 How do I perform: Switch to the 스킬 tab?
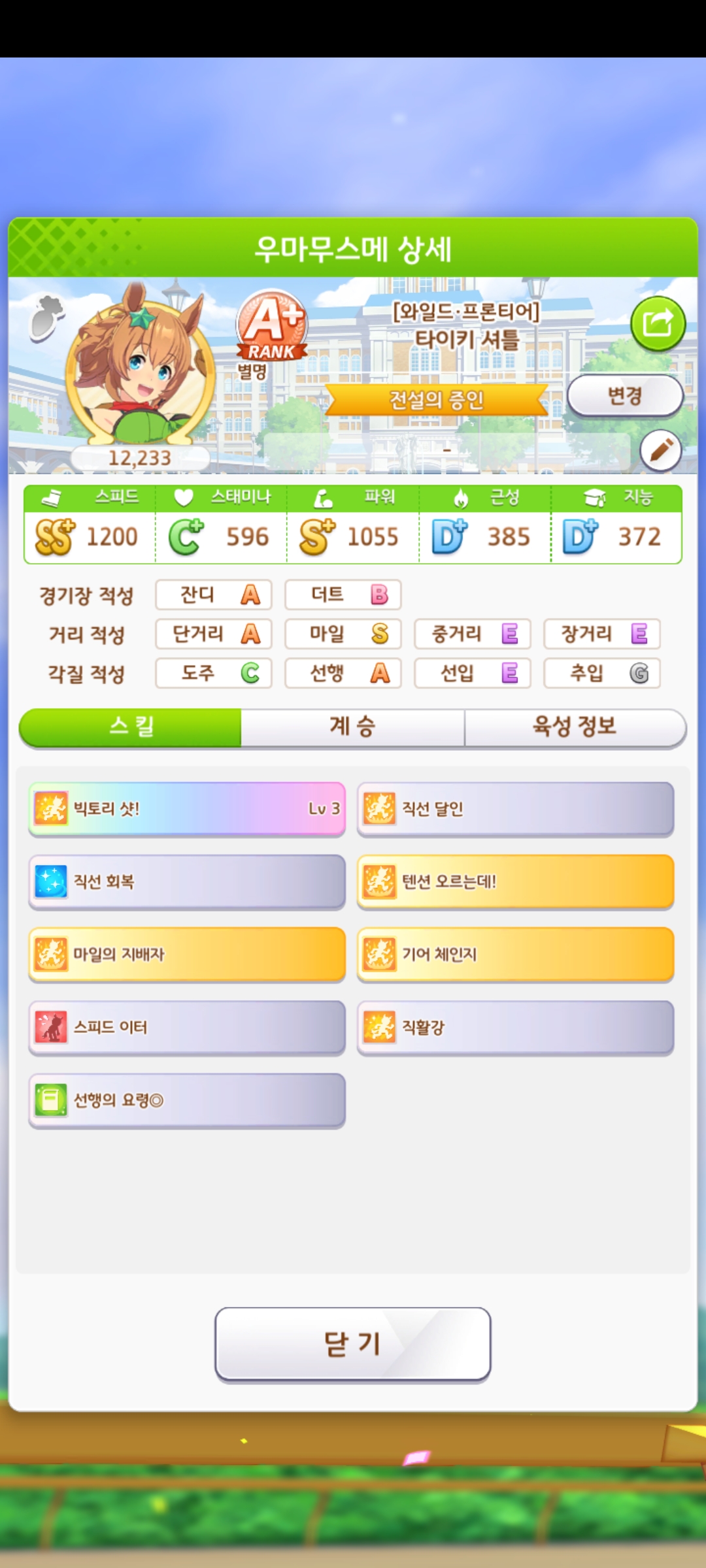[131, 727]
